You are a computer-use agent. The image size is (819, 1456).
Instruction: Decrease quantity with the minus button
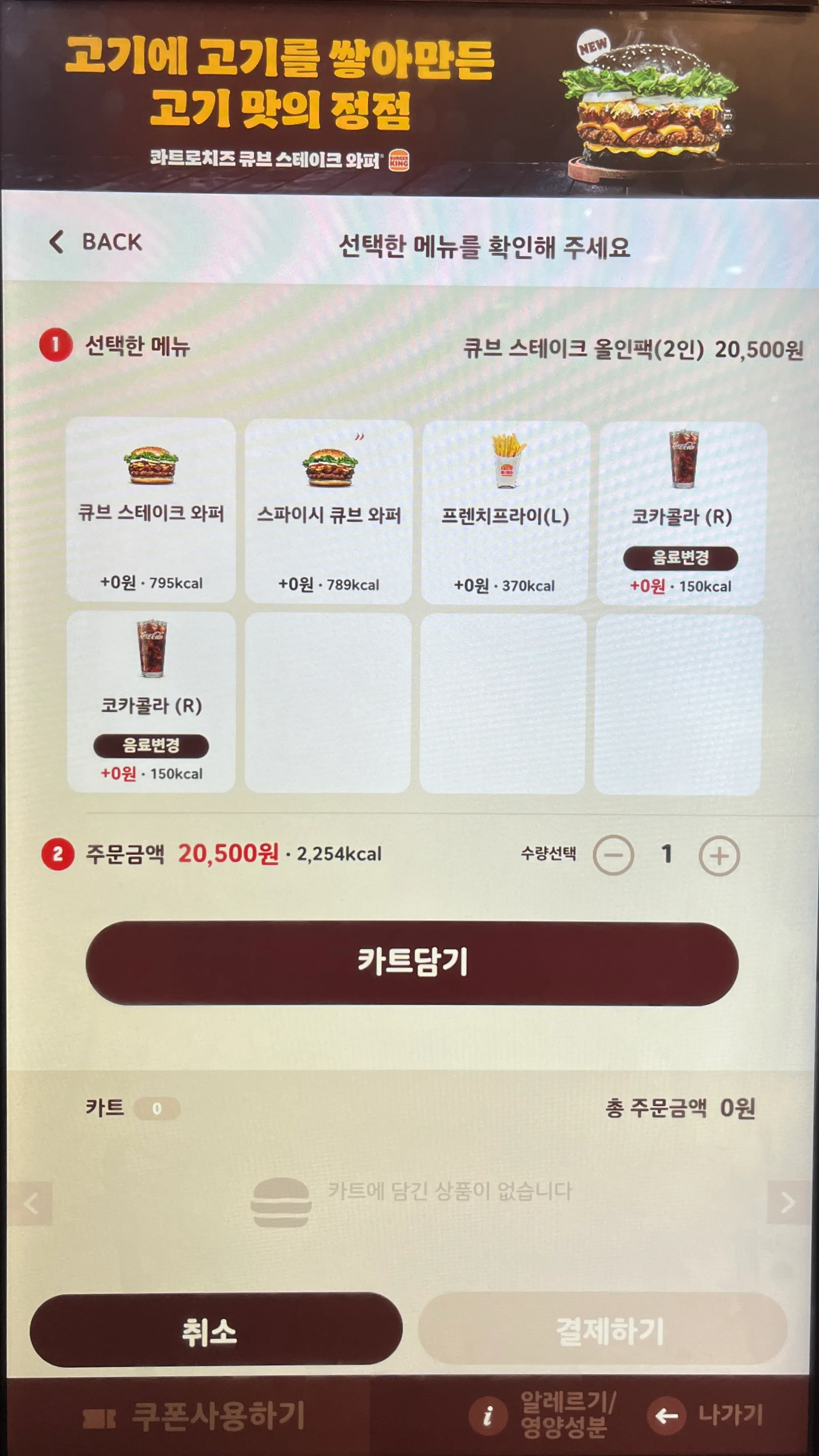click(x=613, y=855)
